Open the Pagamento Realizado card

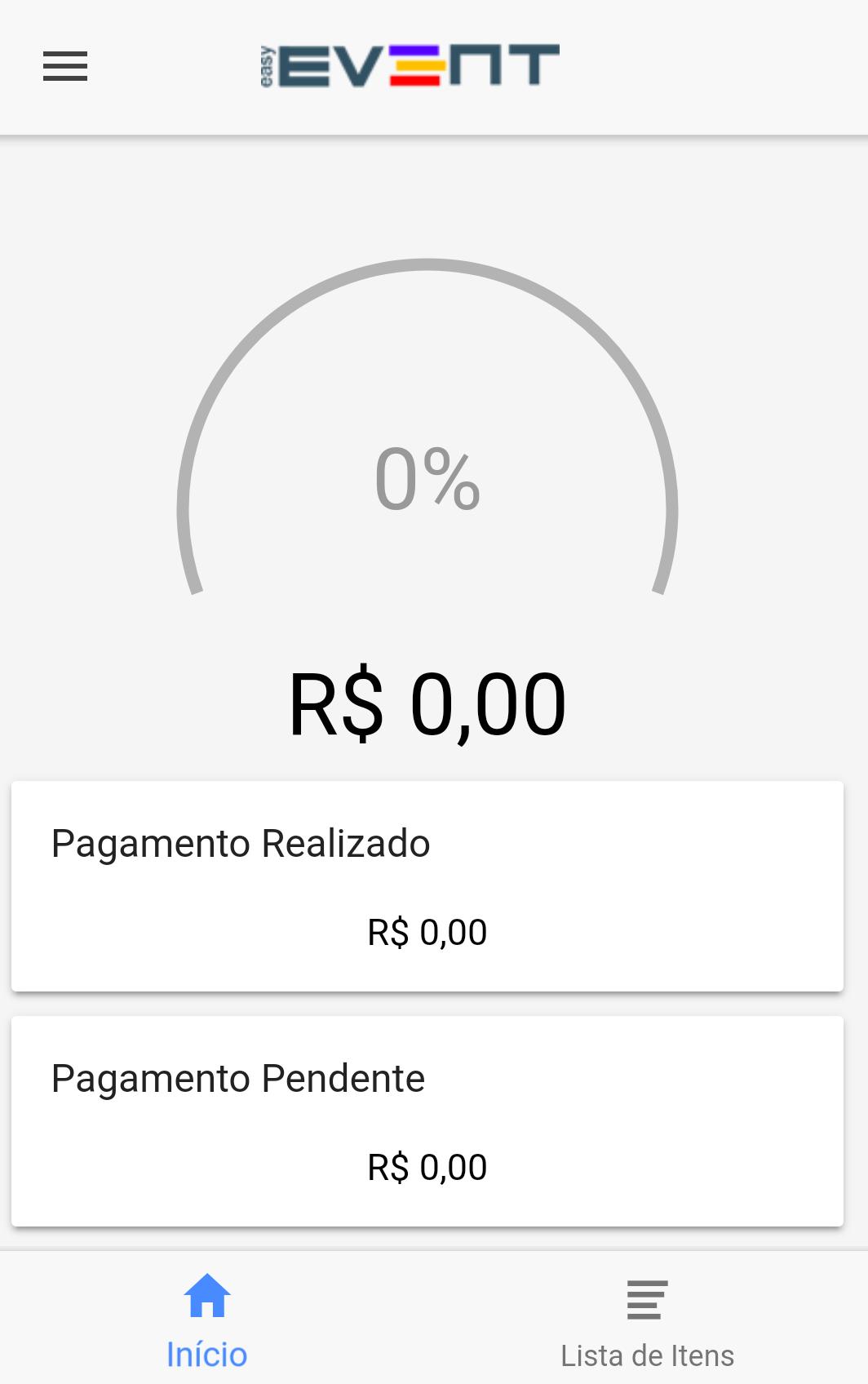click(x=427, y=886)
